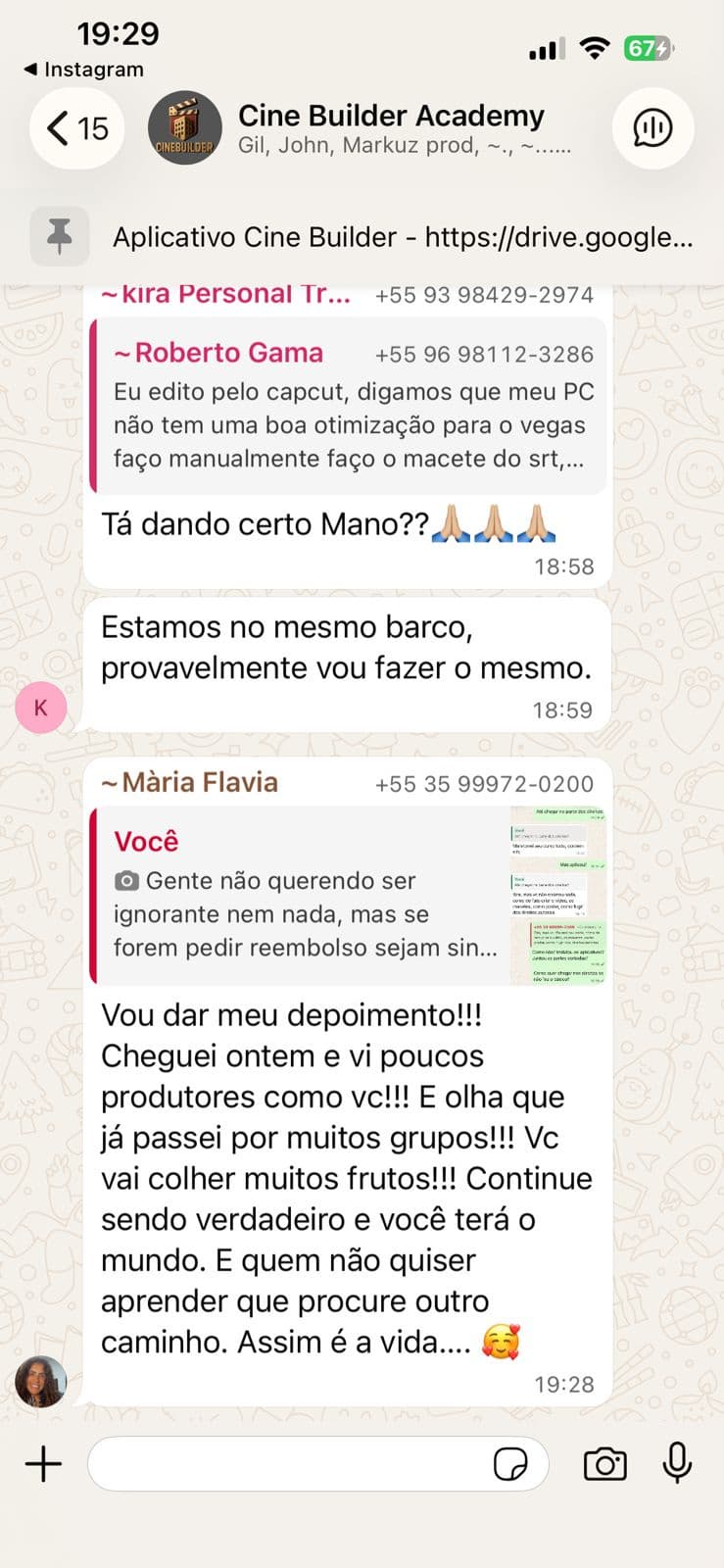Tap the group name to view group info

[392, 116]
